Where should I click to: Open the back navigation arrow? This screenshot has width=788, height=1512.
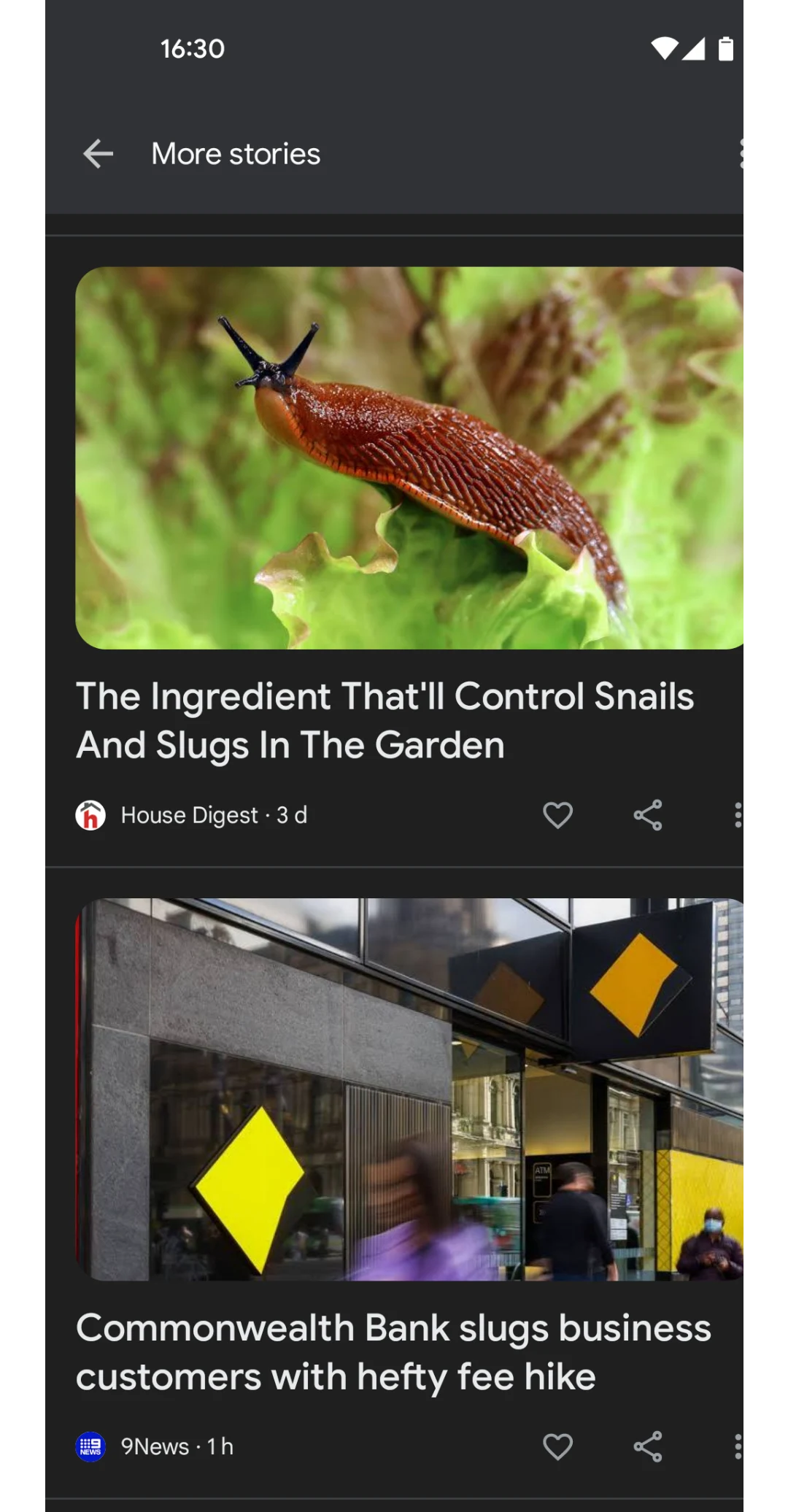(97, 153)
